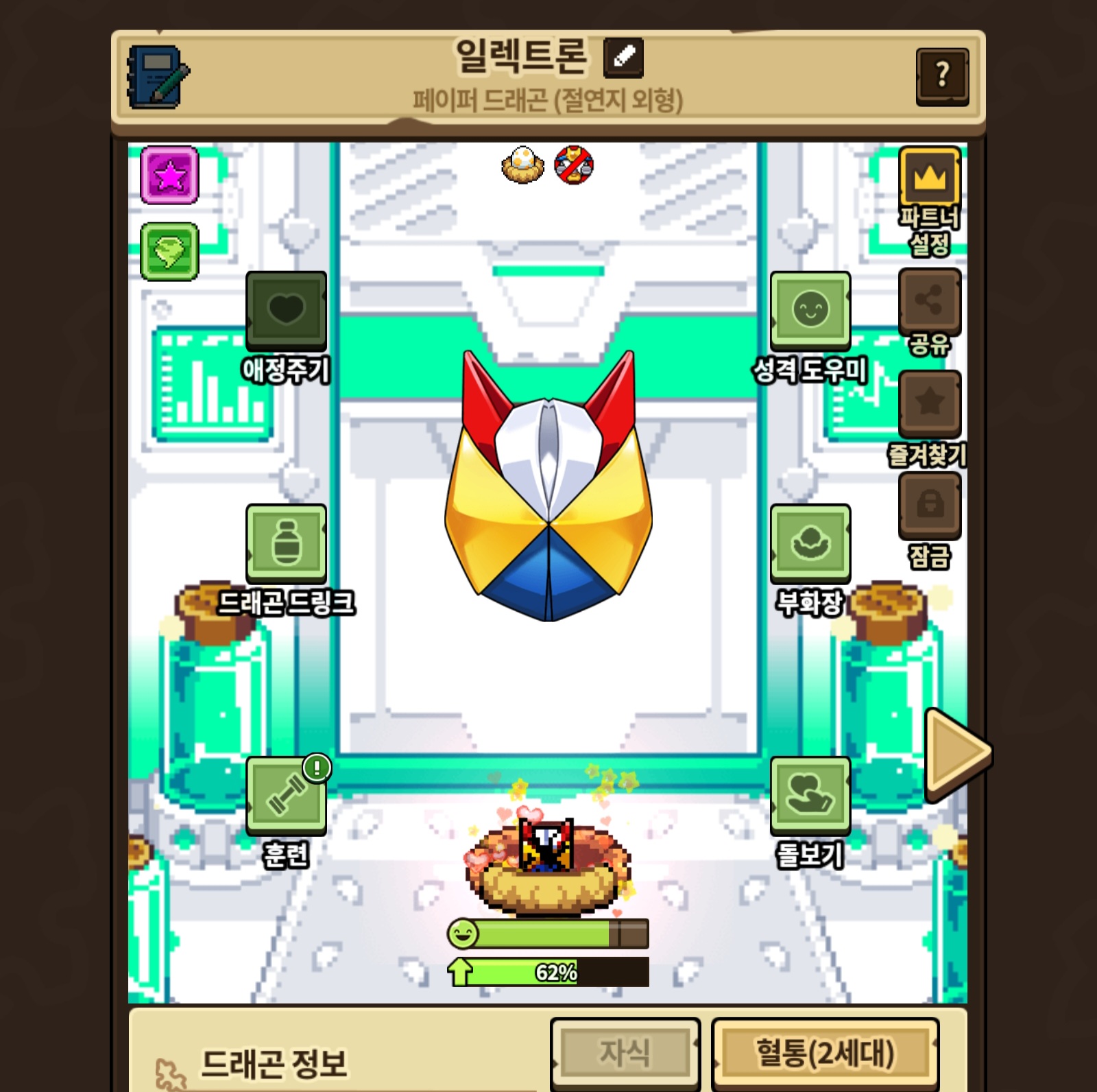Image resolution: width=1097 pixels, height=1092 pixels.
Task: Open 성격 도우미 helper
Action: (x=810, y=310)
